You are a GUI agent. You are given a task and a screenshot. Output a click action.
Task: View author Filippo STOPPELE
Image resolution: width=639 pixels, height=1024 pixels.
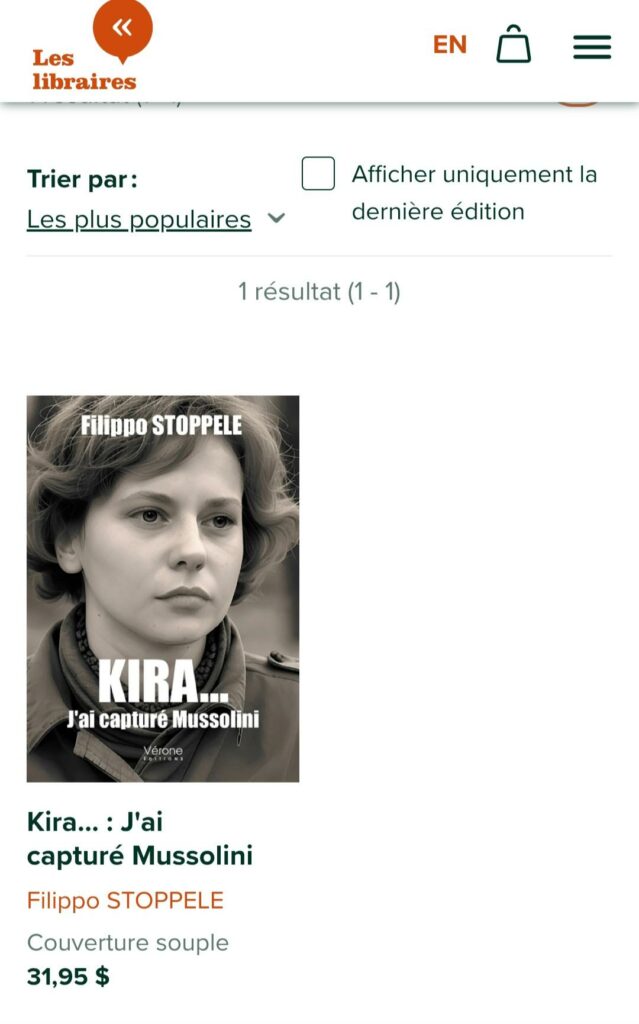[125, 901]
